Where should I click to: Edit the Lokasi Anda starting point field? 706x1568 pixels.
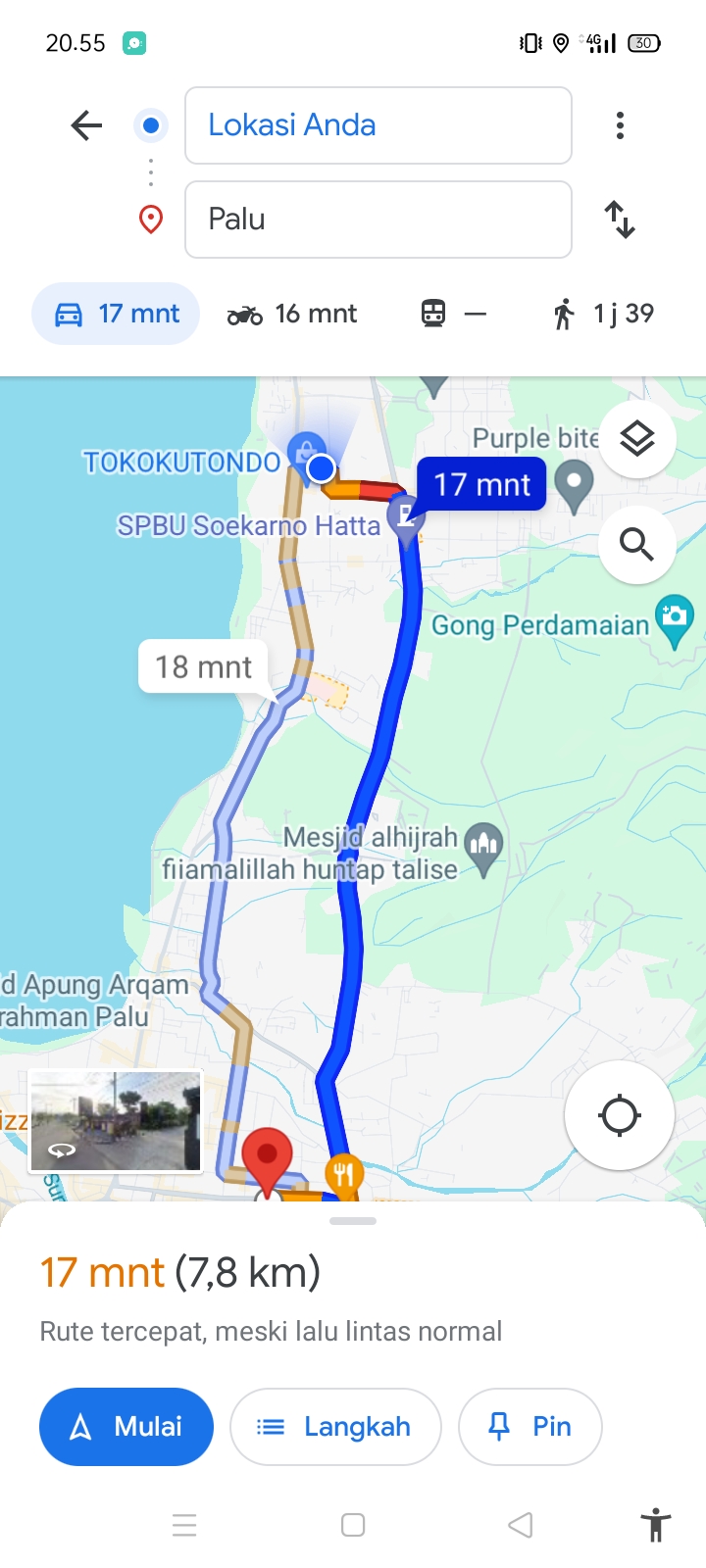pos(378,125)
